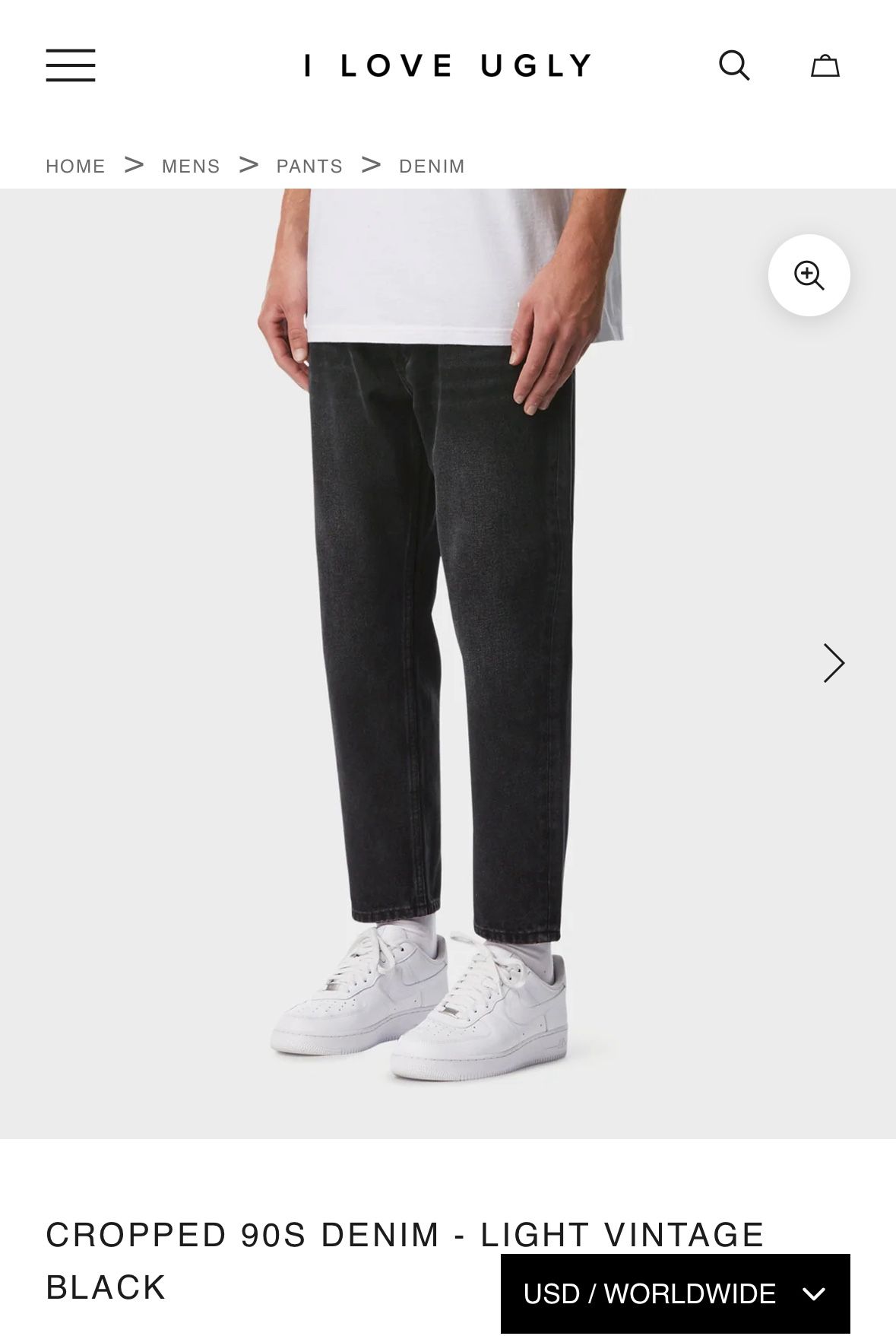
Task: Expand the USD / Worldwide currency selector
Action: [x=675, y=1293]
